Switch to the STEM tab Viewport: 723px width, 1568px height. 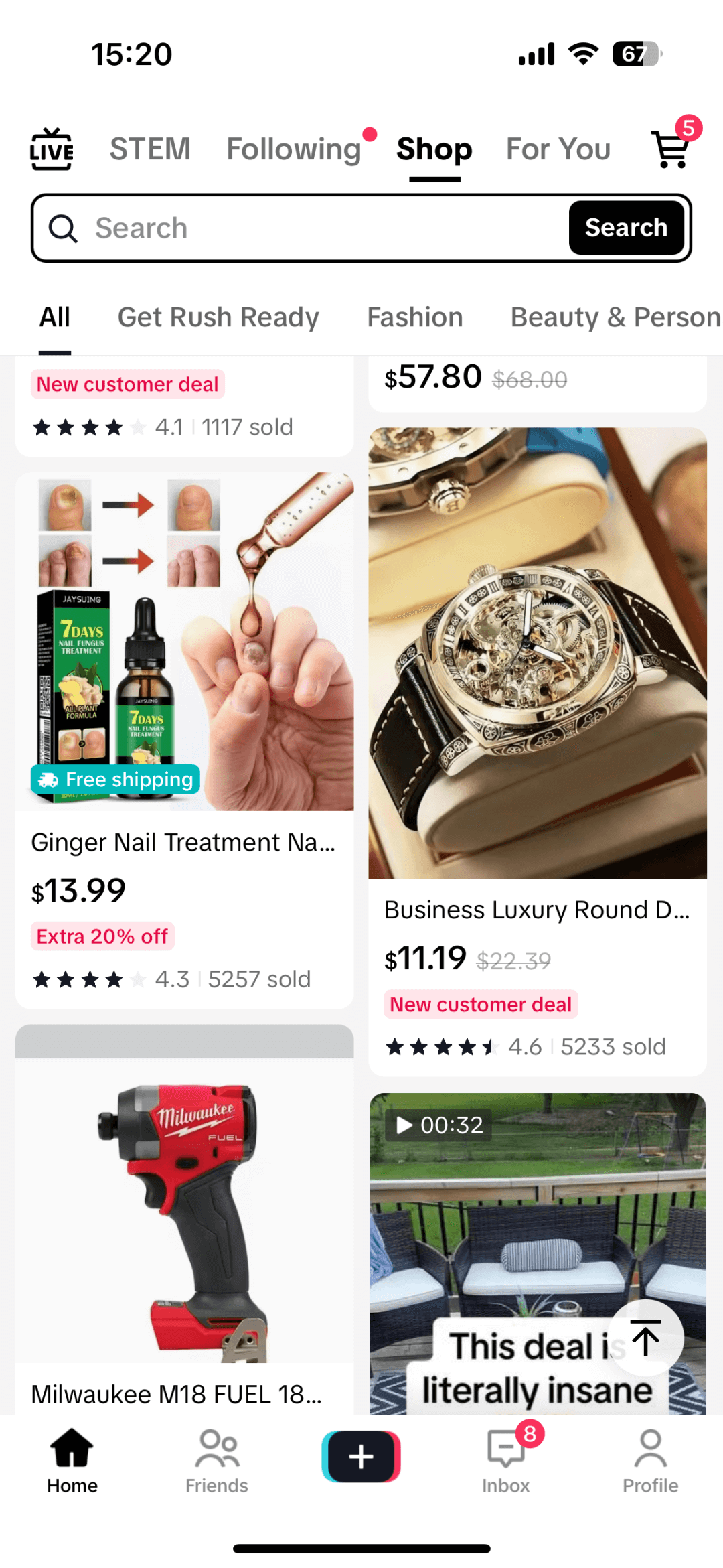[x=150, y=149]
